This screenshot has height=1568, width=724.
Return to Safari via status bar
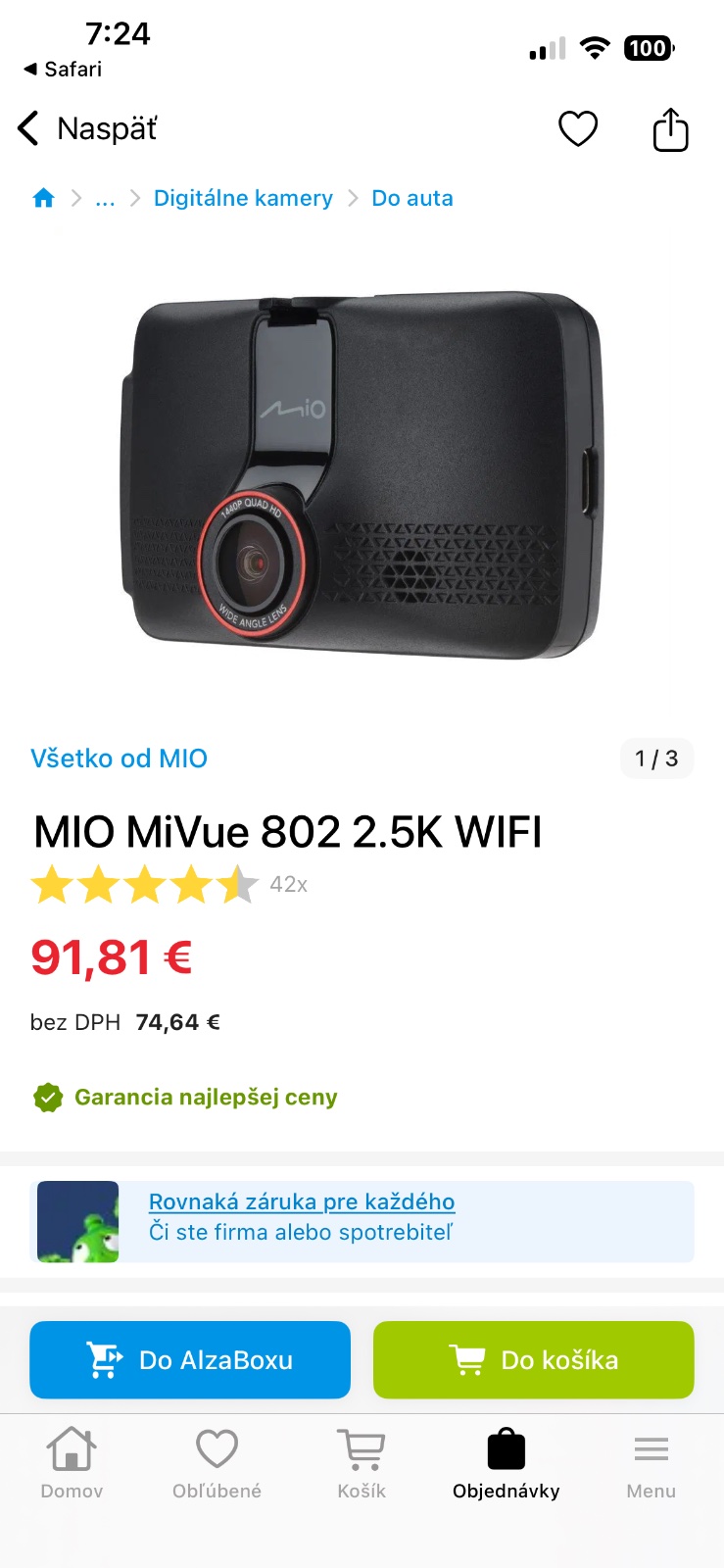pos(63,69)
